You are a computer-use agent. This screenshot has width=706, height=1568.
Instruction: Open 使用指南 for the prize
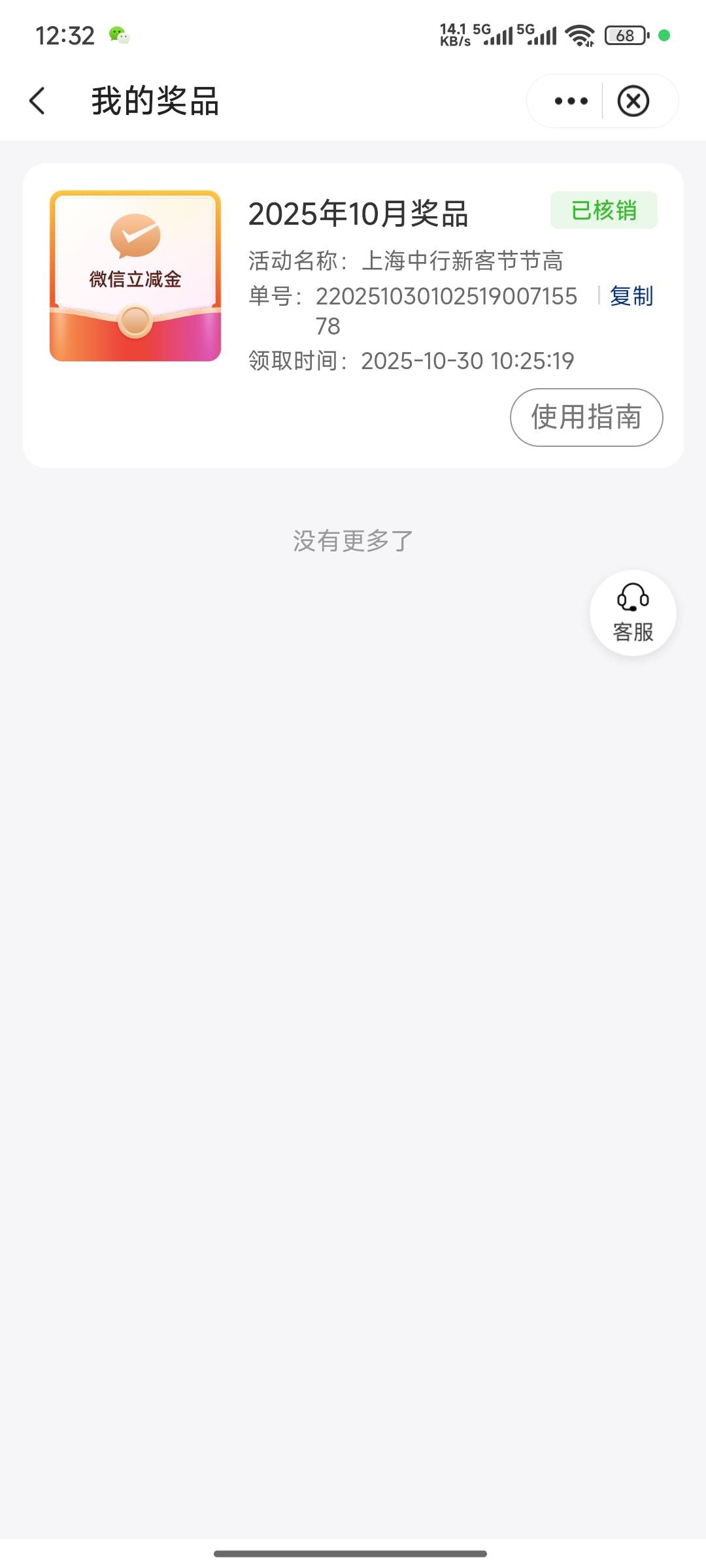pyautogui.click(x=586, y=417)
